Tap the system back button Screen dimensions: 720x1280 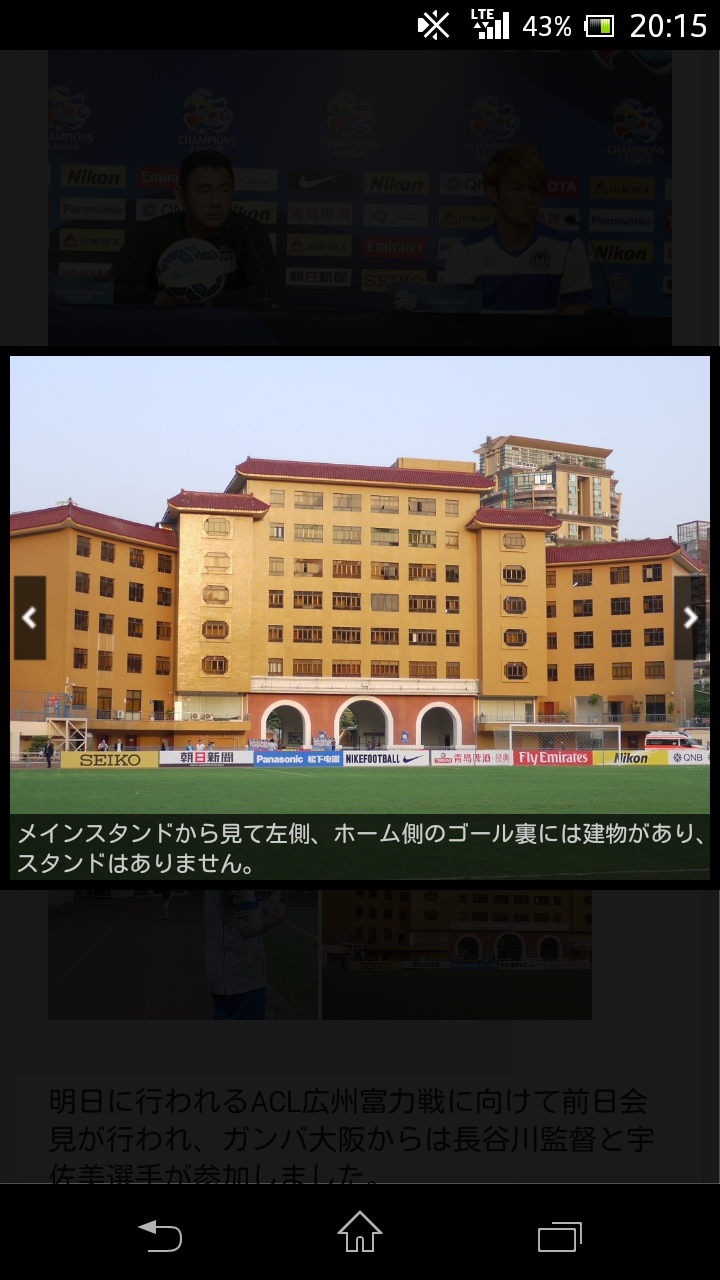160,1236
